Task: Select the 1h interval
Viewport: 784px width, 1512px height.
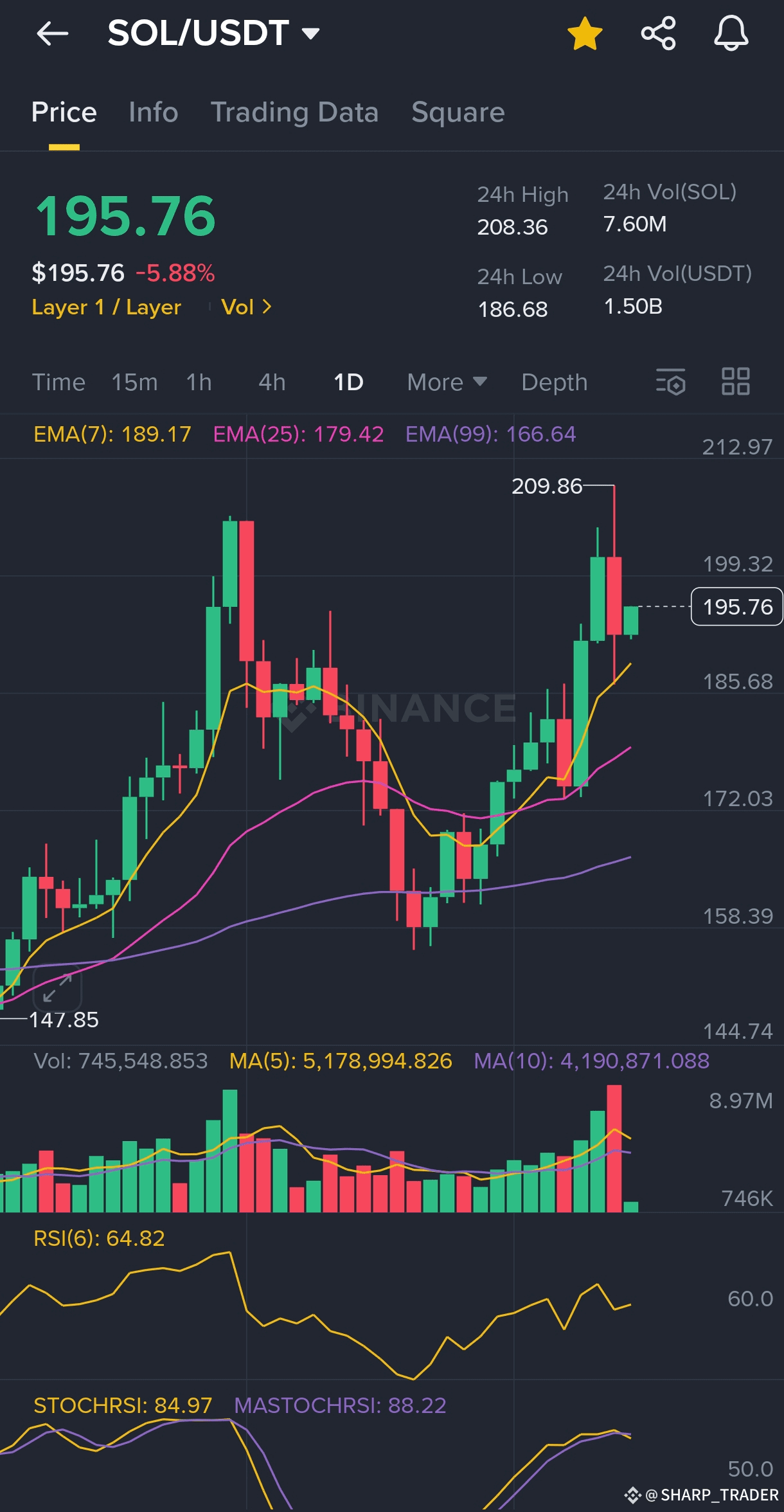Action: tap(199, 382)
